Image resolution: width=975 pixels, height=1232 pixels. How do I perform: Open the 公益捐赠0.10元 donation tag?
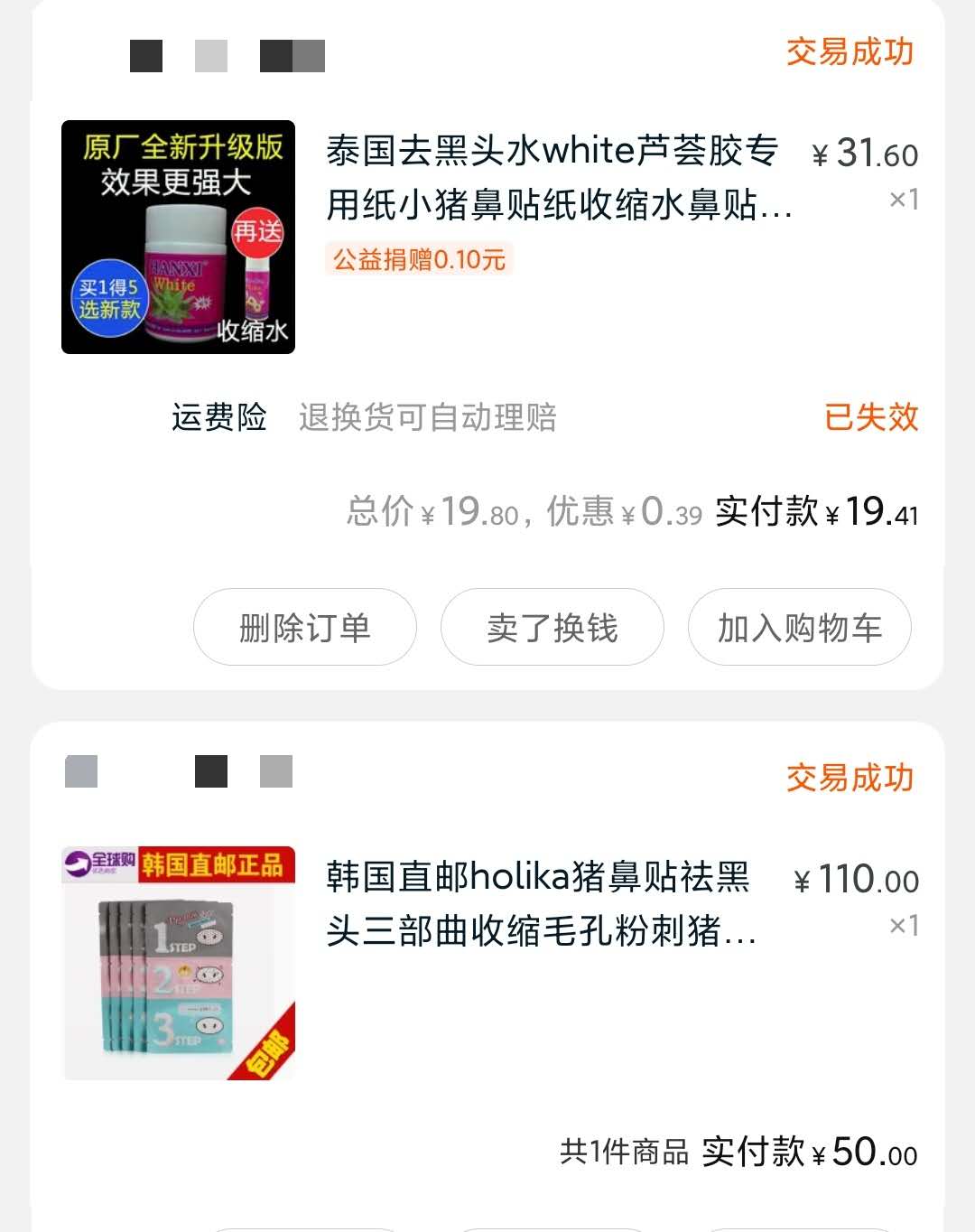click(419, 259)
